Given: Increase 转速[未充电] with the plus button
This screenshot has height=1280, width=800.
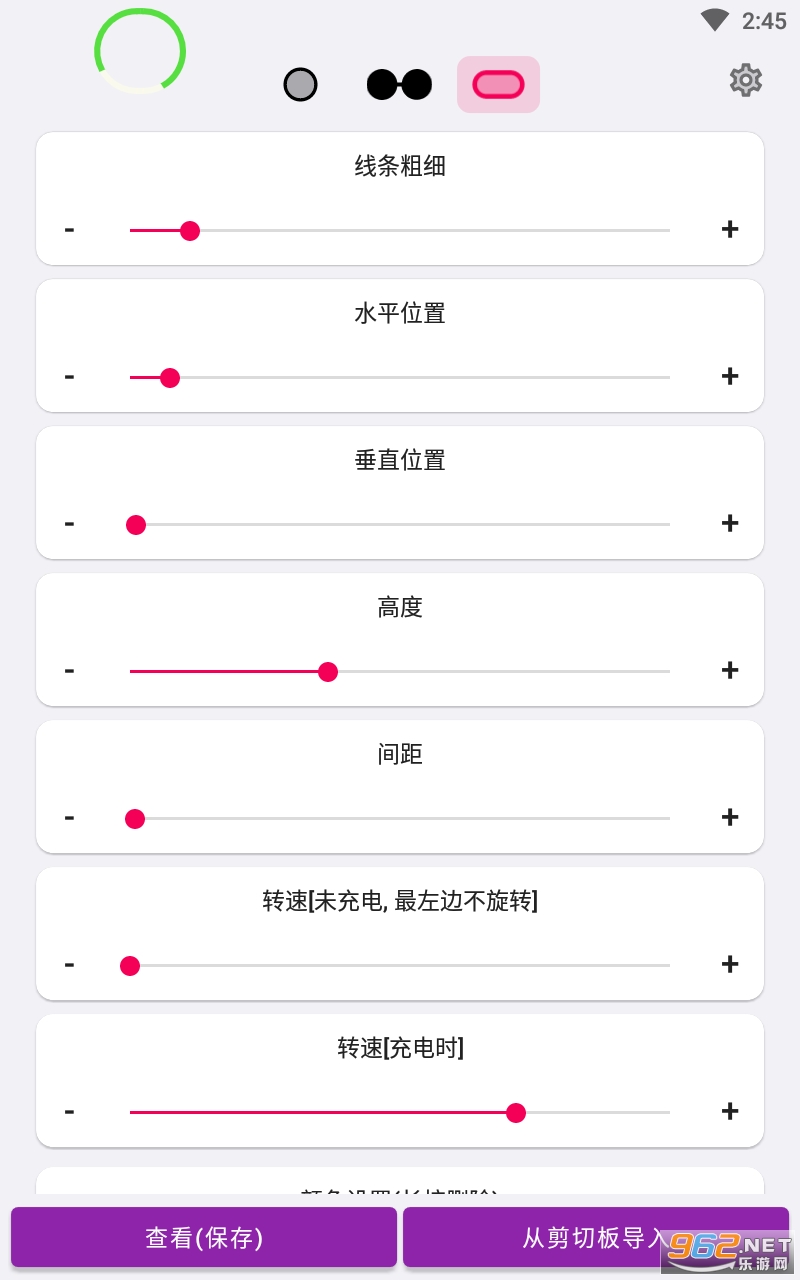Looking at the screenshot, I should tap(730, 964).
